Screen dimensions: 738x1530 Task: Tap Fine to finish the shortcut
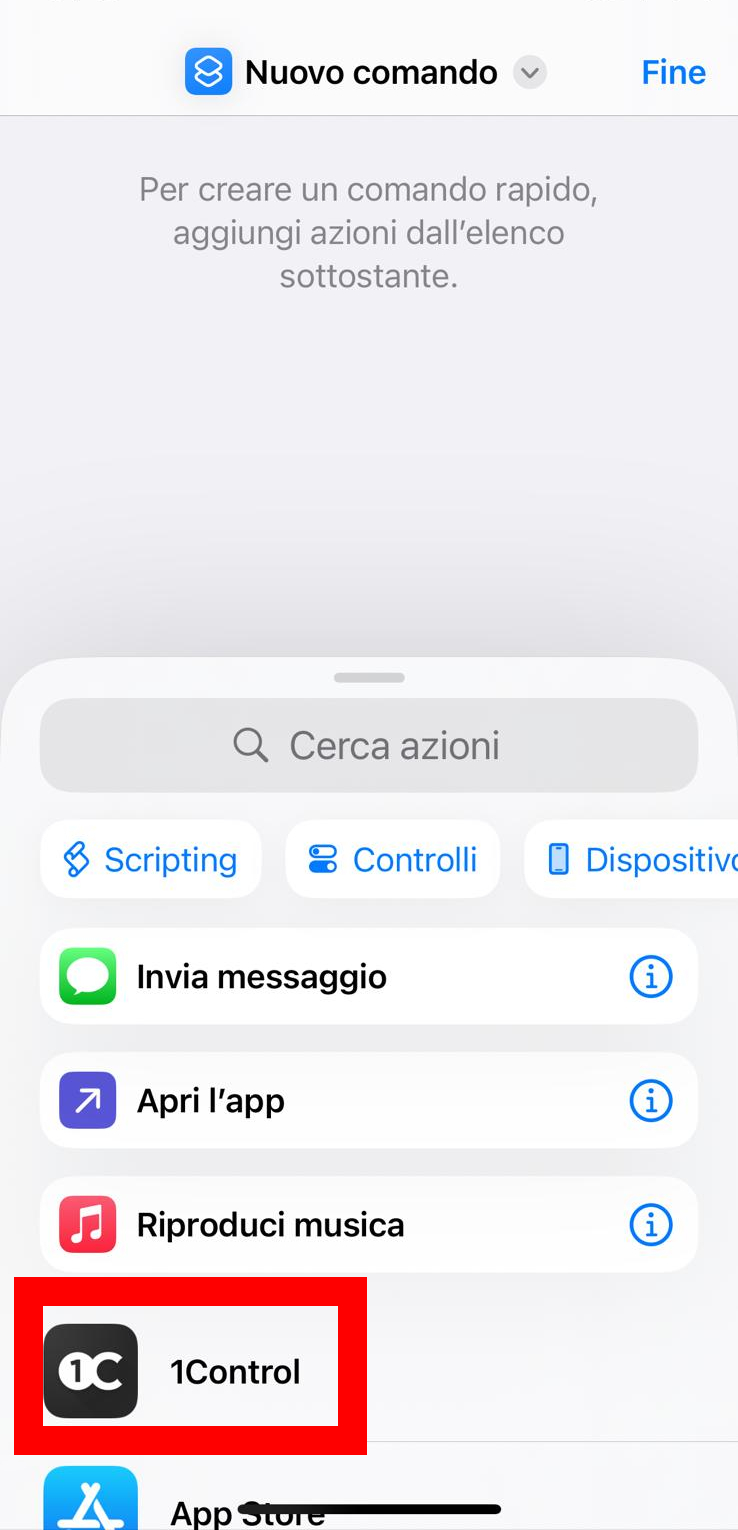pyautogui.click(x=673, y=72)
